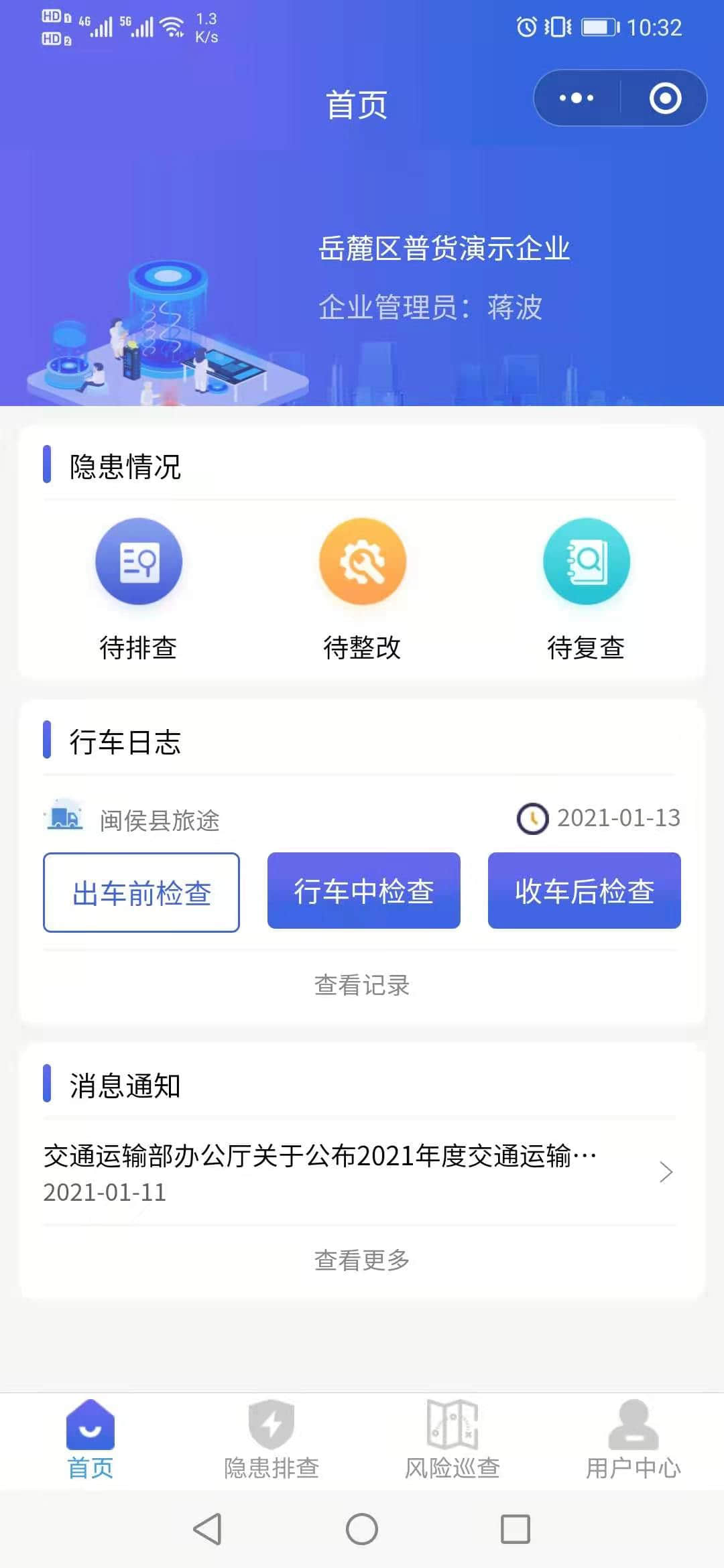Image resolution: width=724 pixels, height=1568 pixels.
Task: Tap the system back button
Action: click(207, 1530)
